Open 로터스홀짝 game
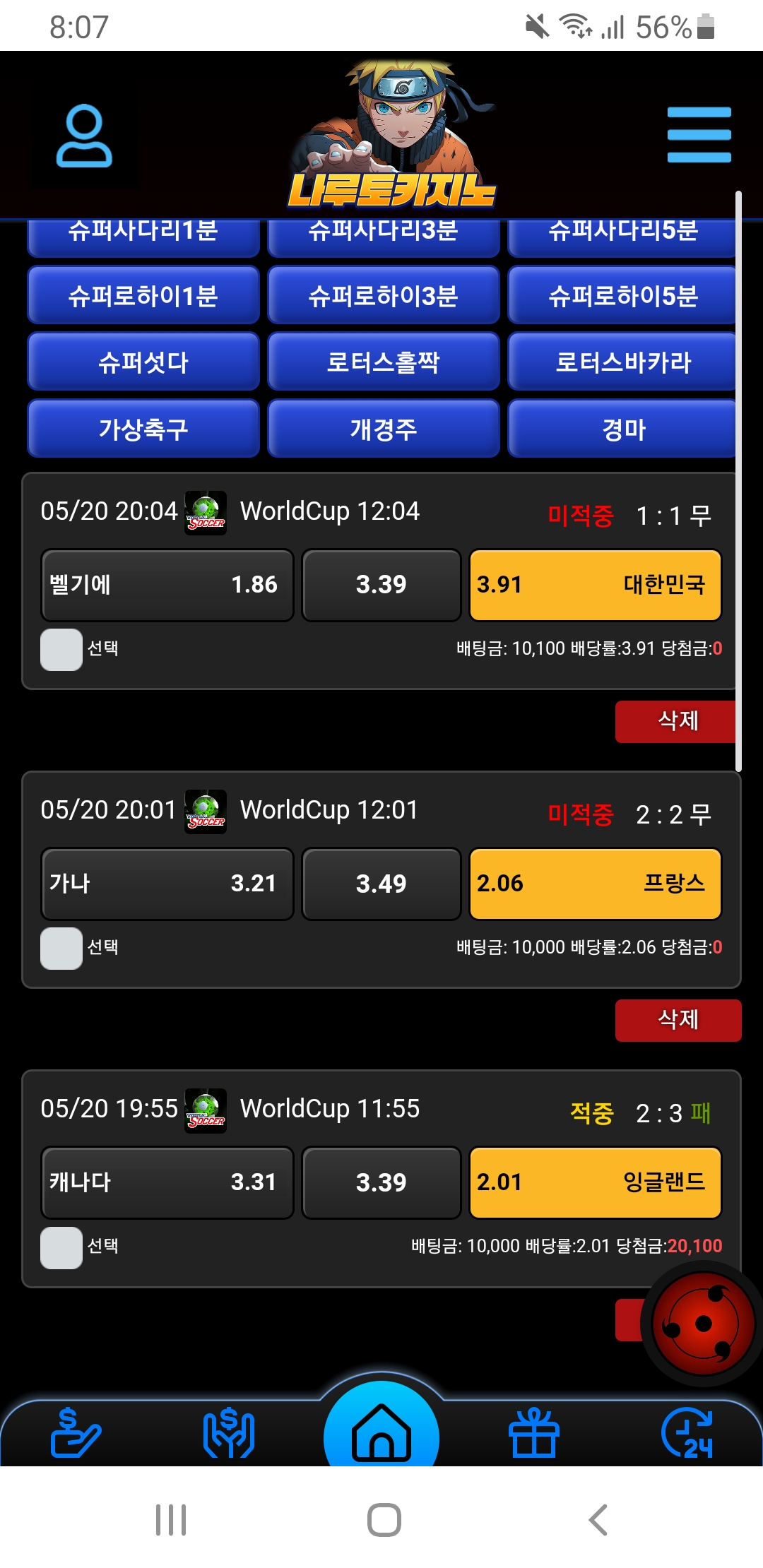 [x=384, y=362]
